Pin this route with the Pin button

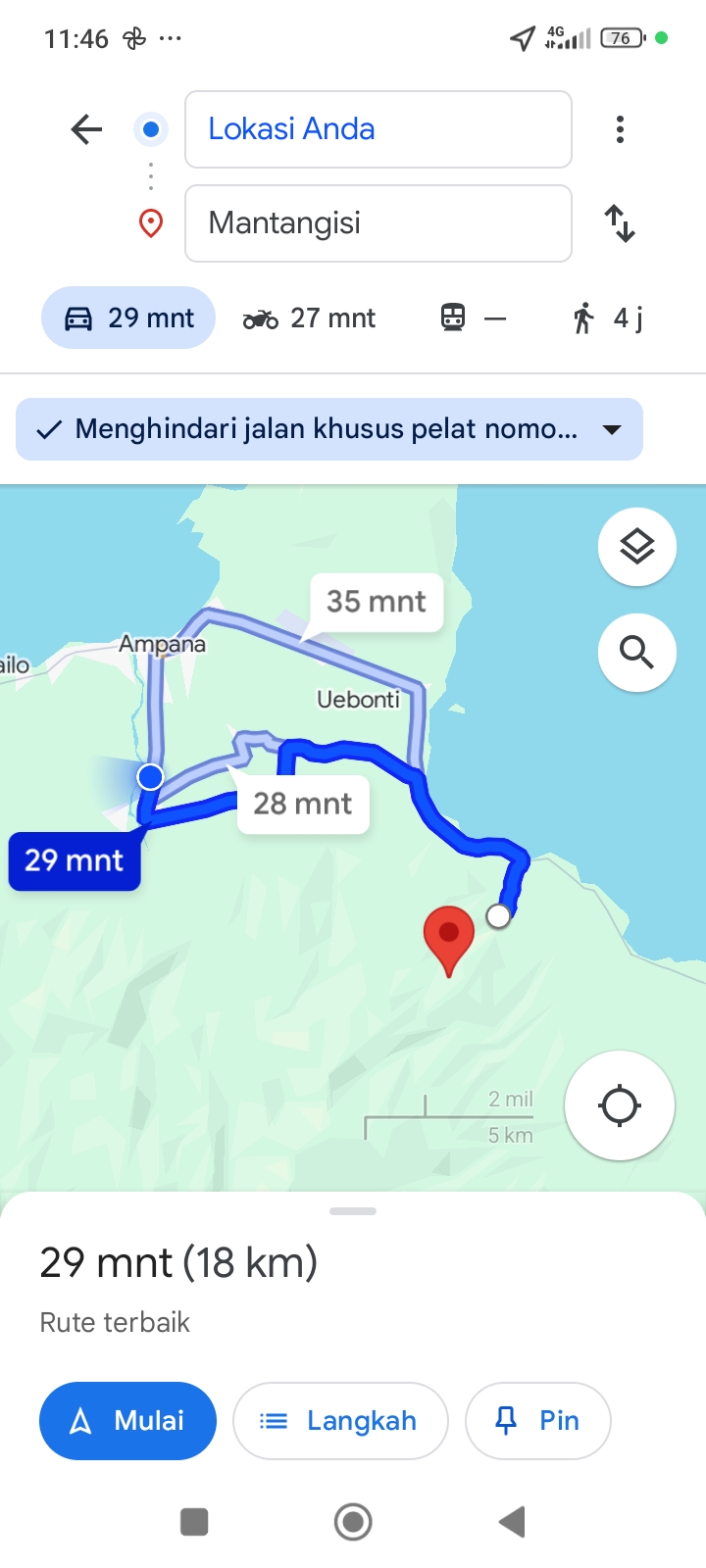pyautogui.click(x=538, y=1421)
